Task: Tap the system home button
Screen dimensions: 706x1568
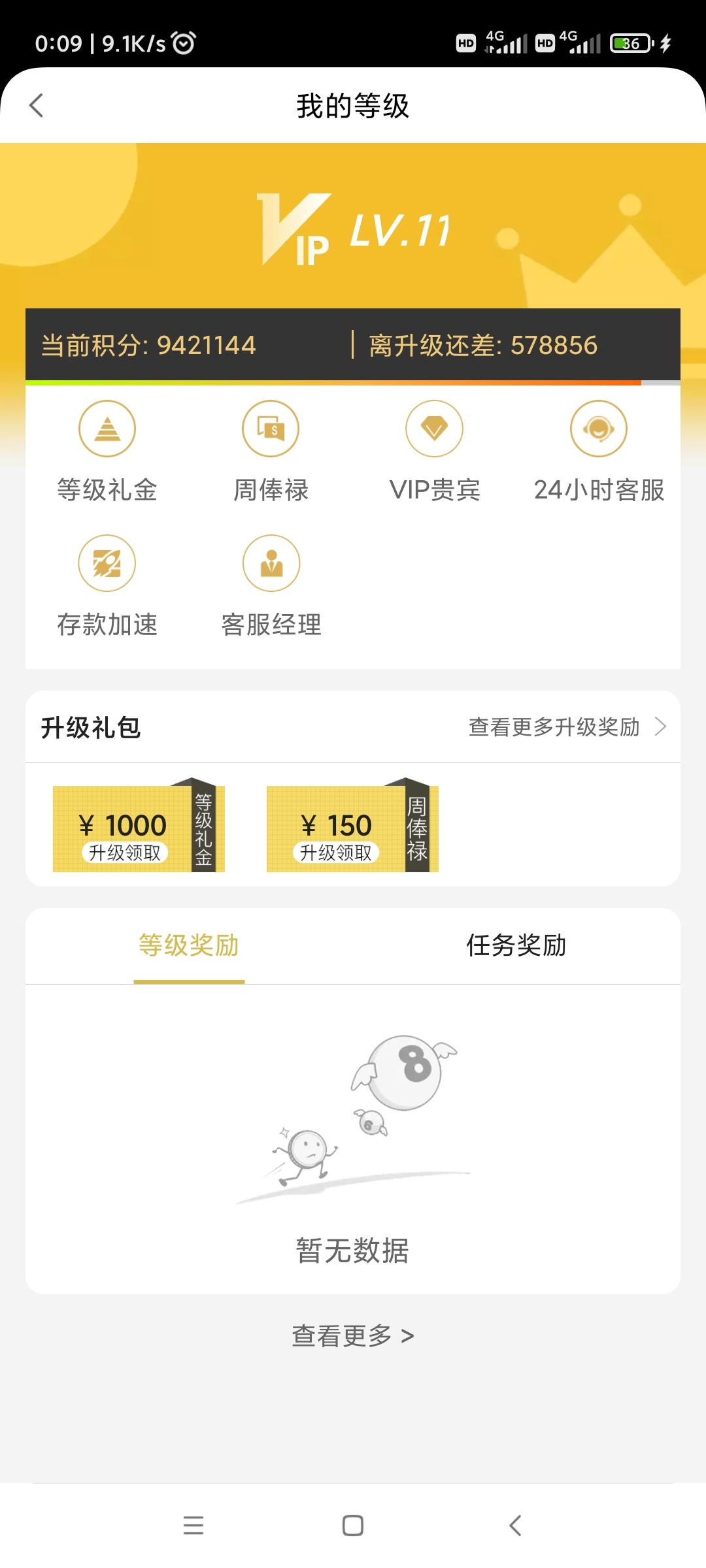Action: [x=353, y=1526]
